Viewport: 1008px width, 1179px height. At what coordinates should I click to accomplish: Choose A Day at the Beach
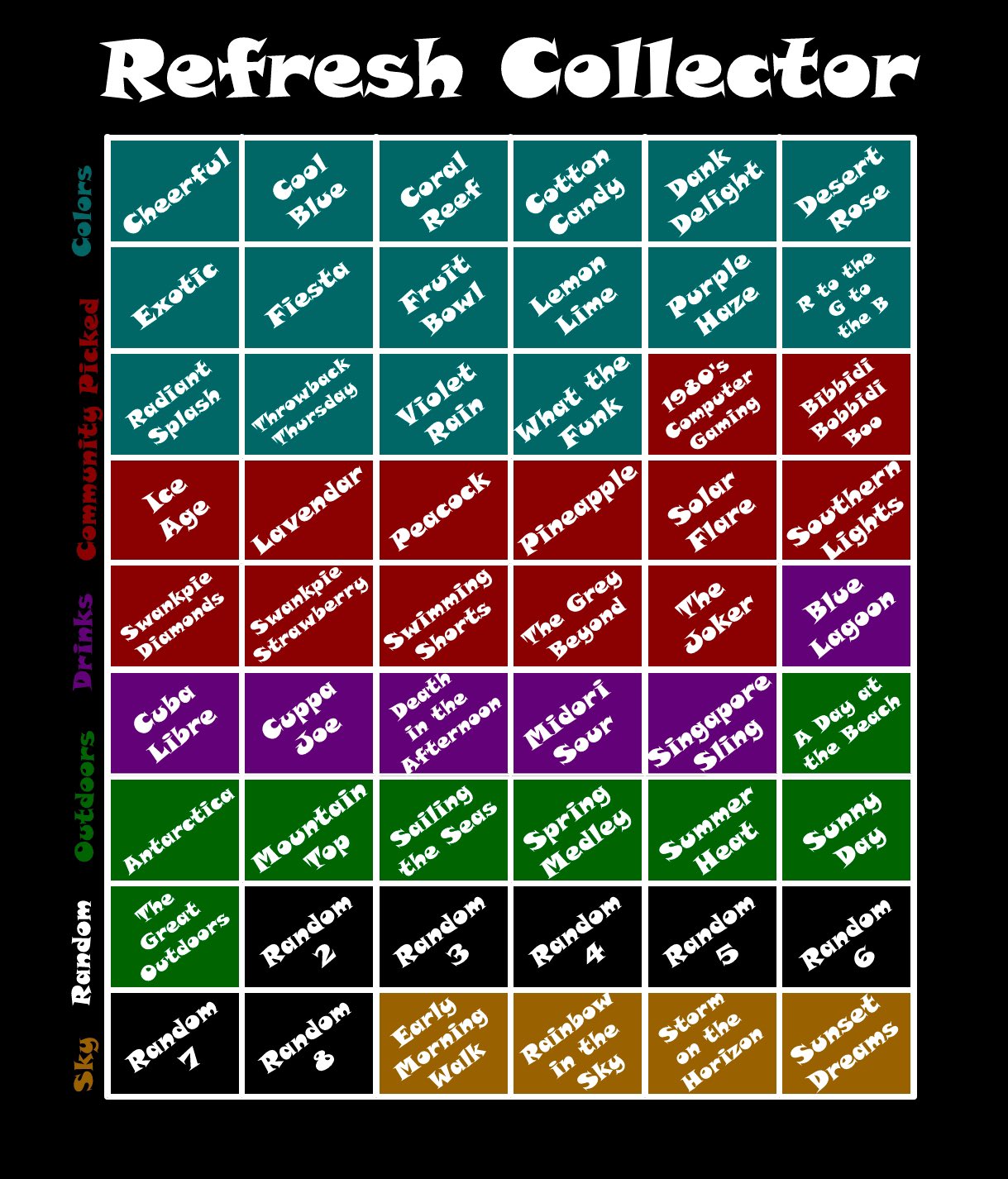pos(846,723)
